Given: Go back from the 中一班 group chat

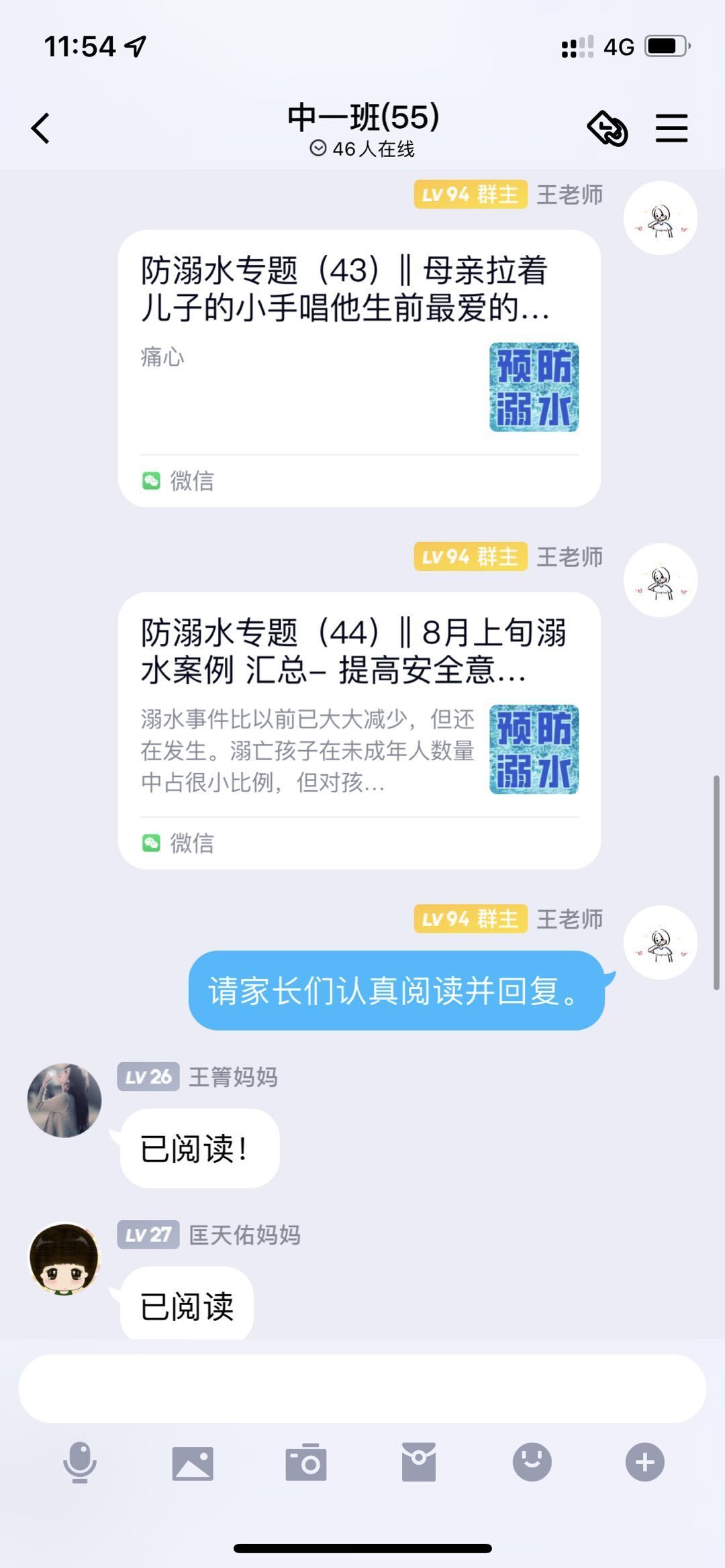Looking at the screenshot, I should click(x=41, y=128).
